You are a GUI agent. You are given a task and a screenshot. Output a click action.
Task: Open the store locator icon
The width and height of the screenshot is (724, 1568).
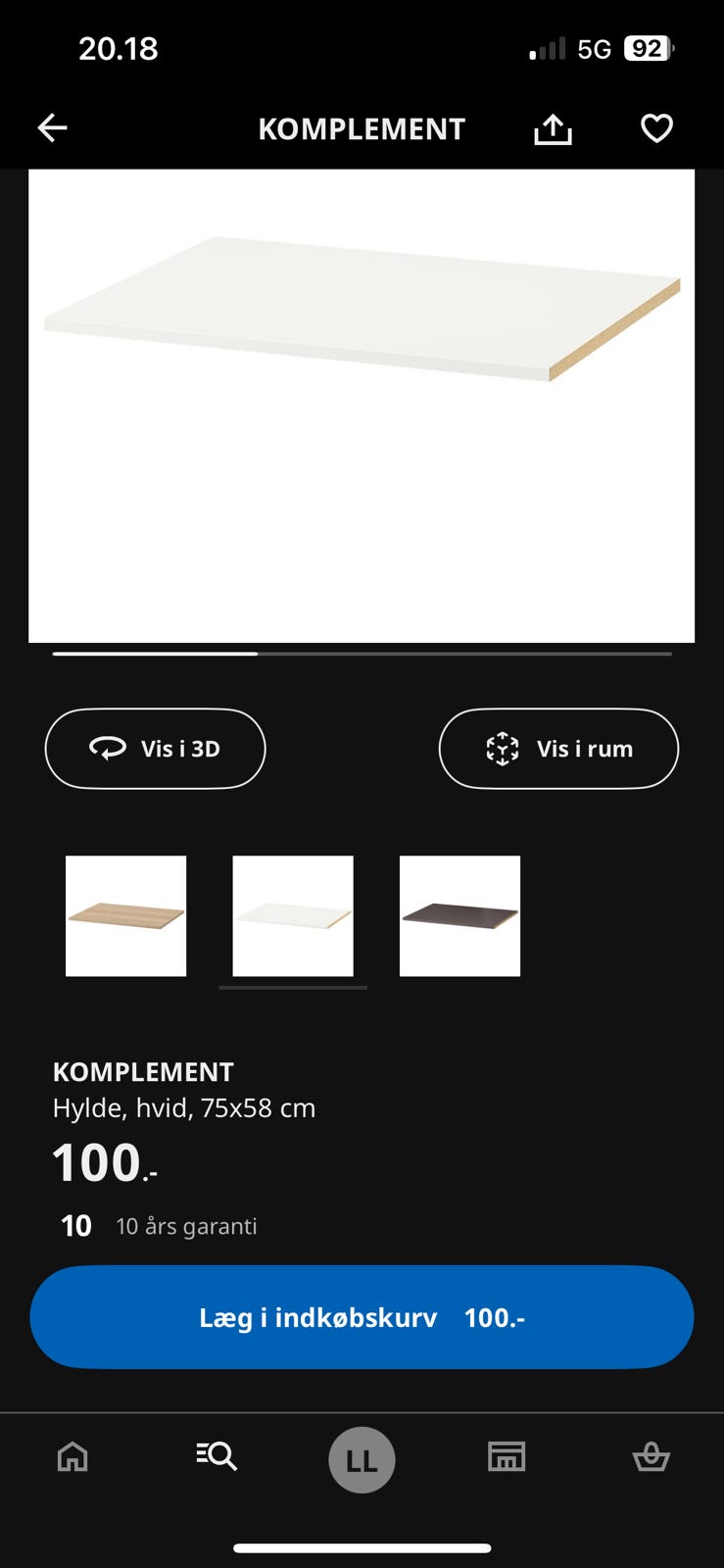pyautogui.click(x=507, y=1458)
